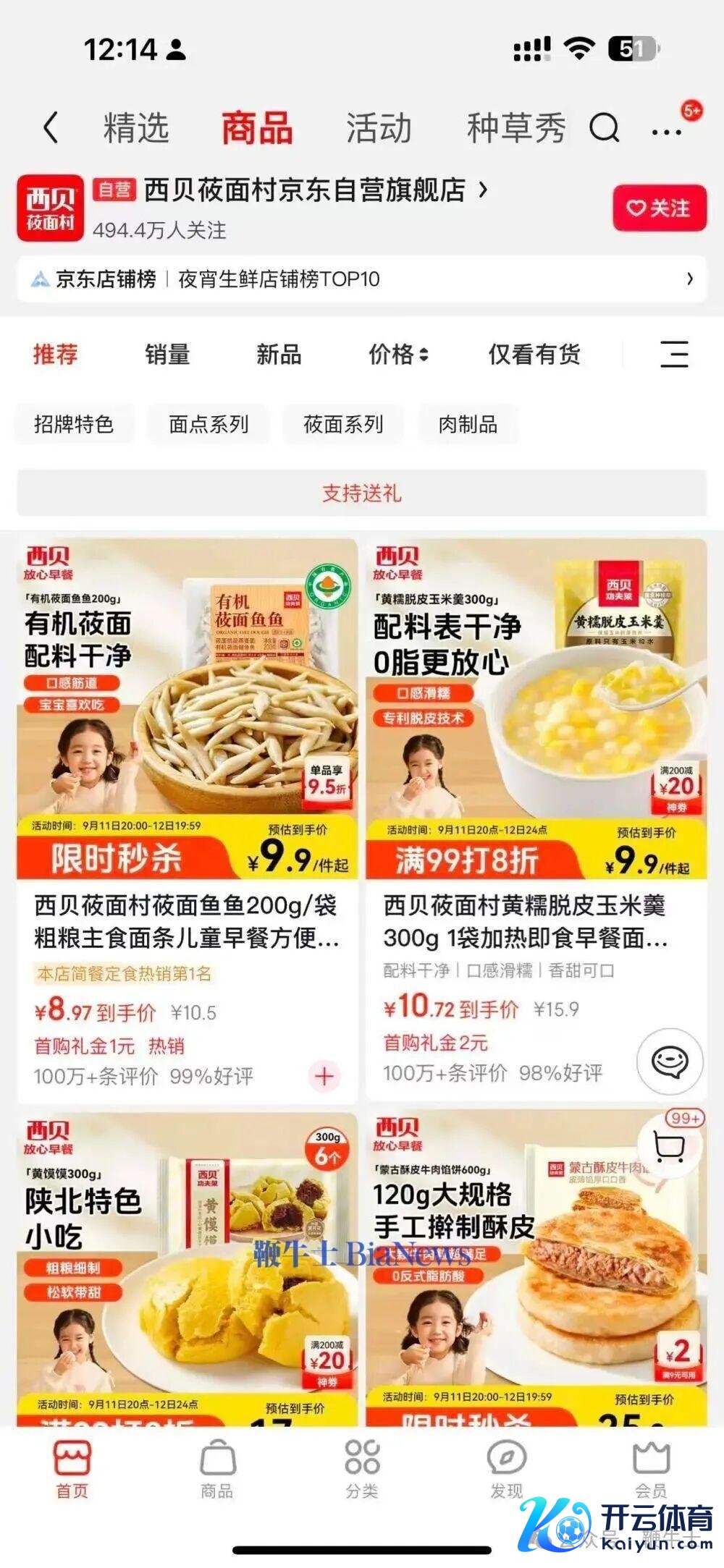Open the 种草秀 tab
The width and height of the screenshot is (724, 1568).
click(x=515, y=128)
